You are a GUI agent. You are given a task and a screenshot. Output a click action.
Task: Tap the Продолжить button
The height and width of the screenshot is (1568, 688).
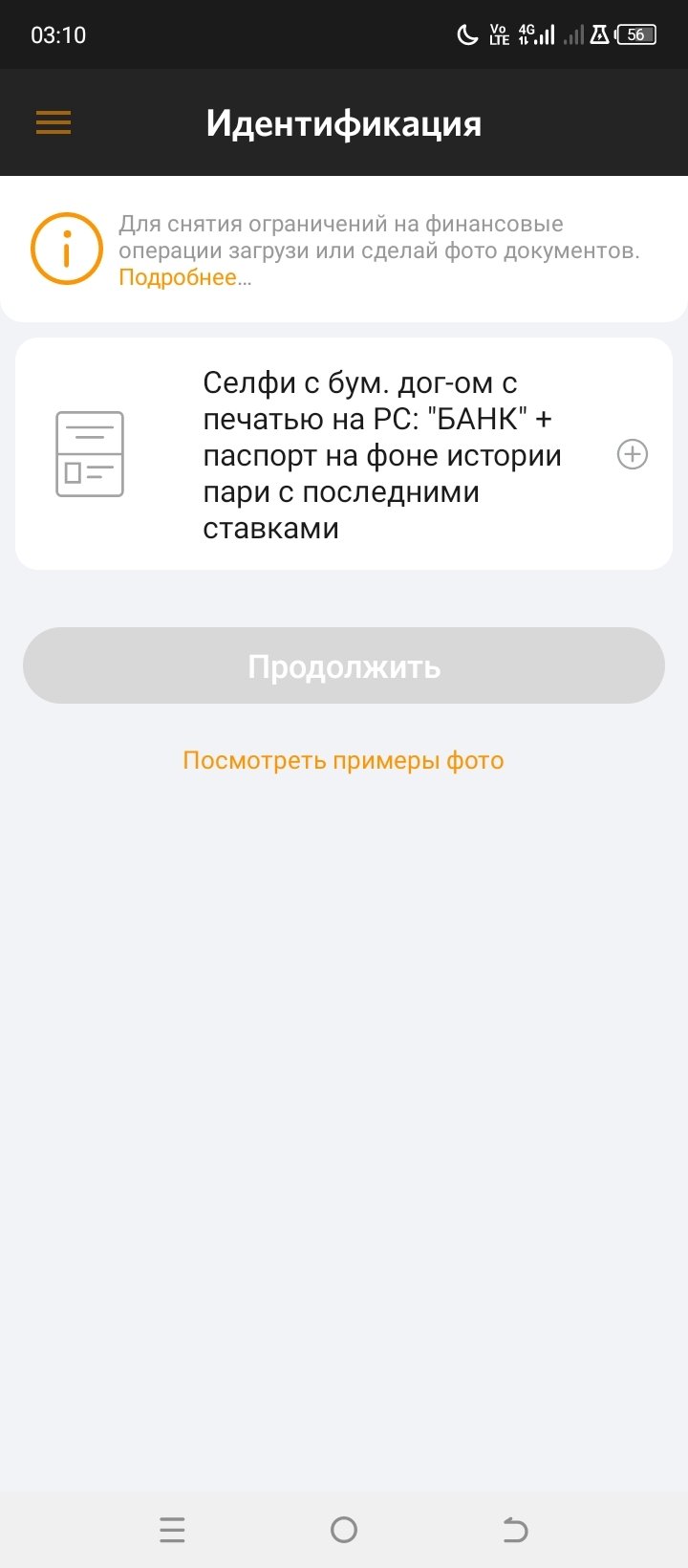(344, 666)
